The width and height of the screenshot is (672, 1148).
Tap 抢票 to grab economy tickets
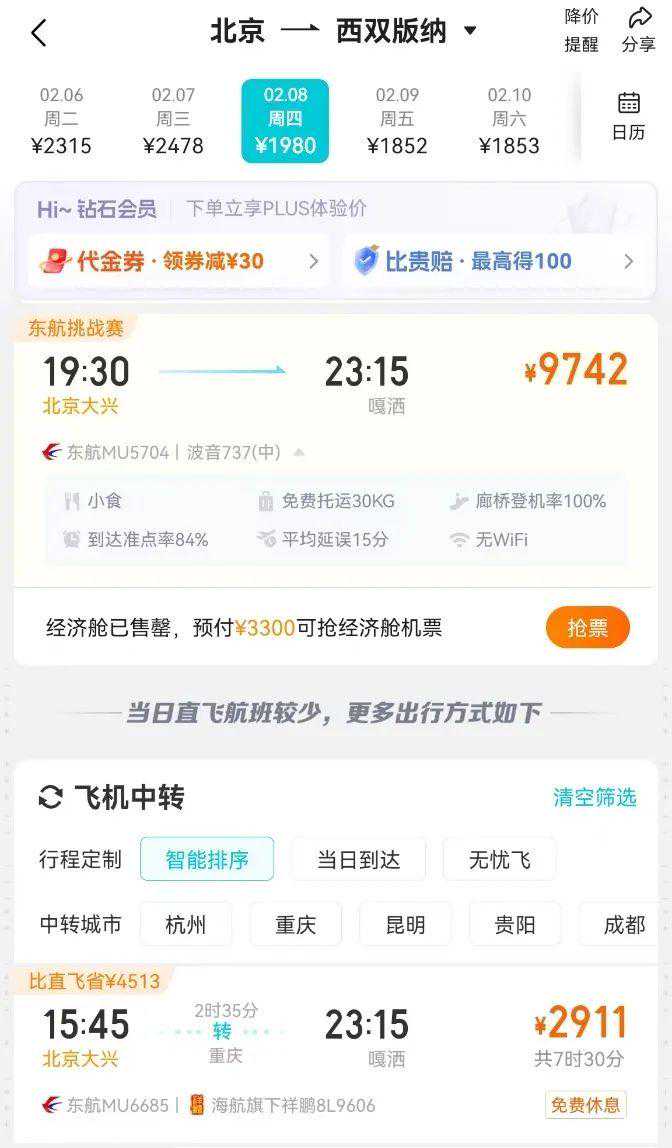(x=587, y=628)
